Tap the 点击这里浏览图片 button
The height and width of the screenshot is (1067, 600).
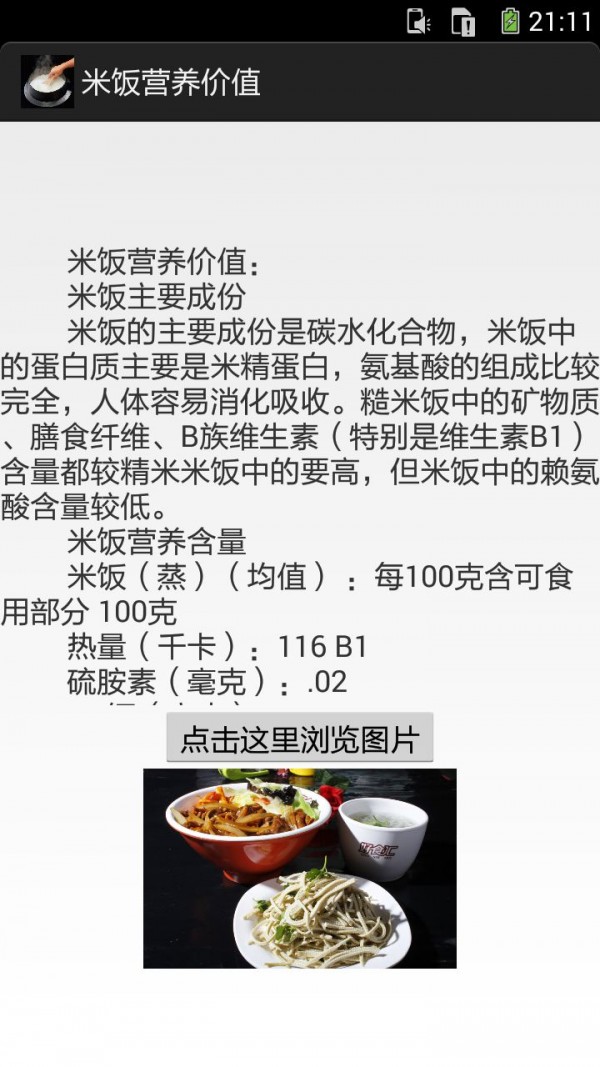point(299,738)
